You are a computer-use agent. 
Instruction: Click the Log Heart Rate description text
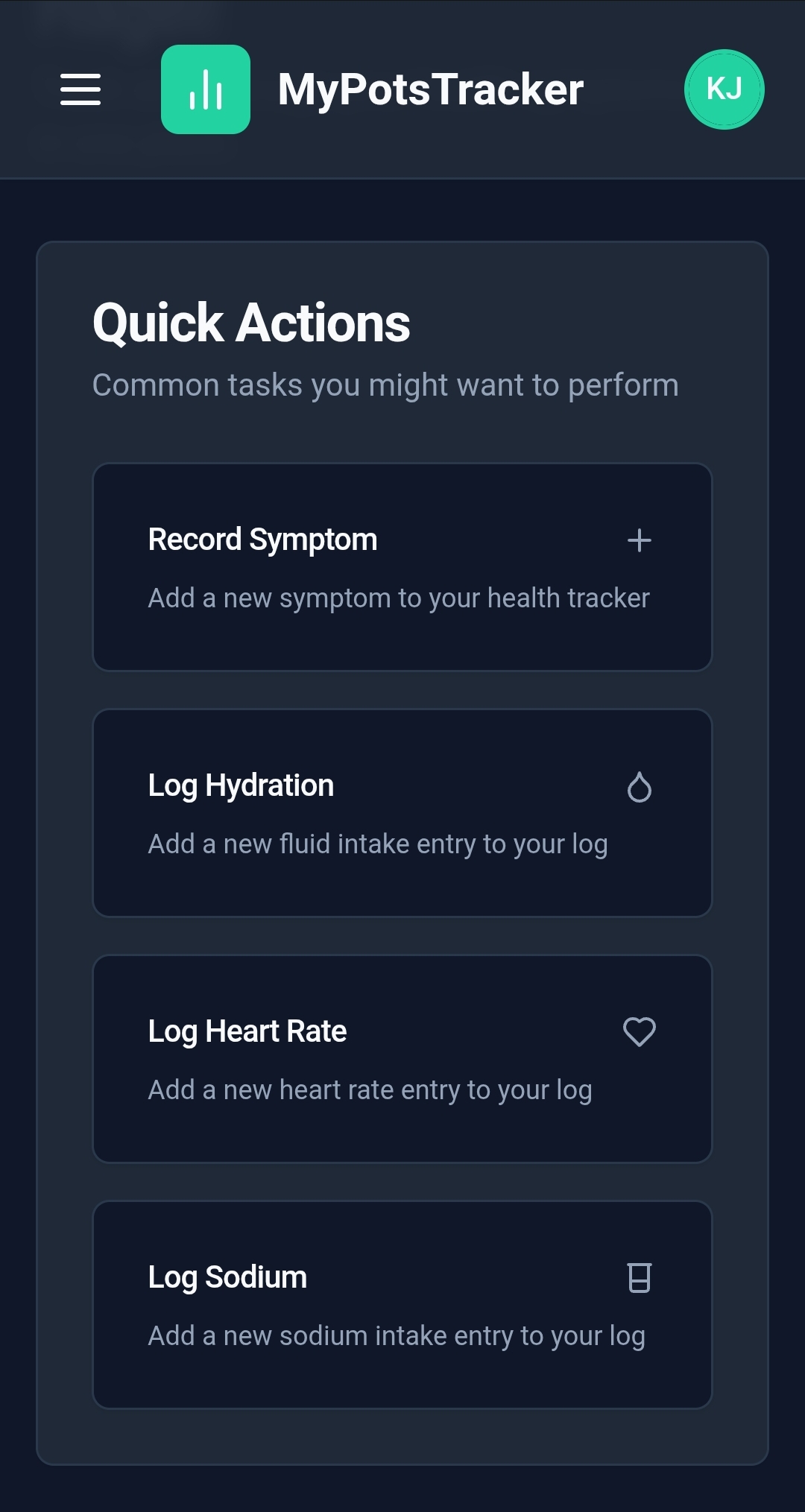pos(370,1089)
